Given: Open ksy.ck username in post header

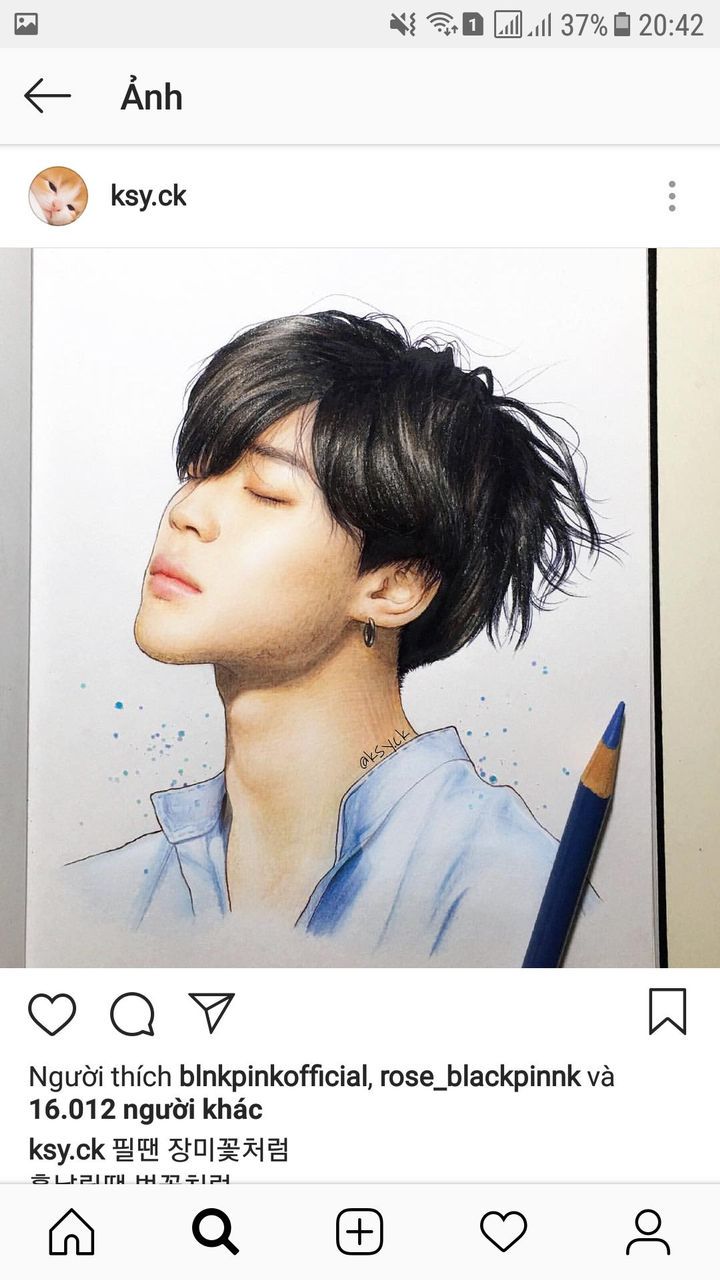Looking at the screenshot, I should click(148, 196).
